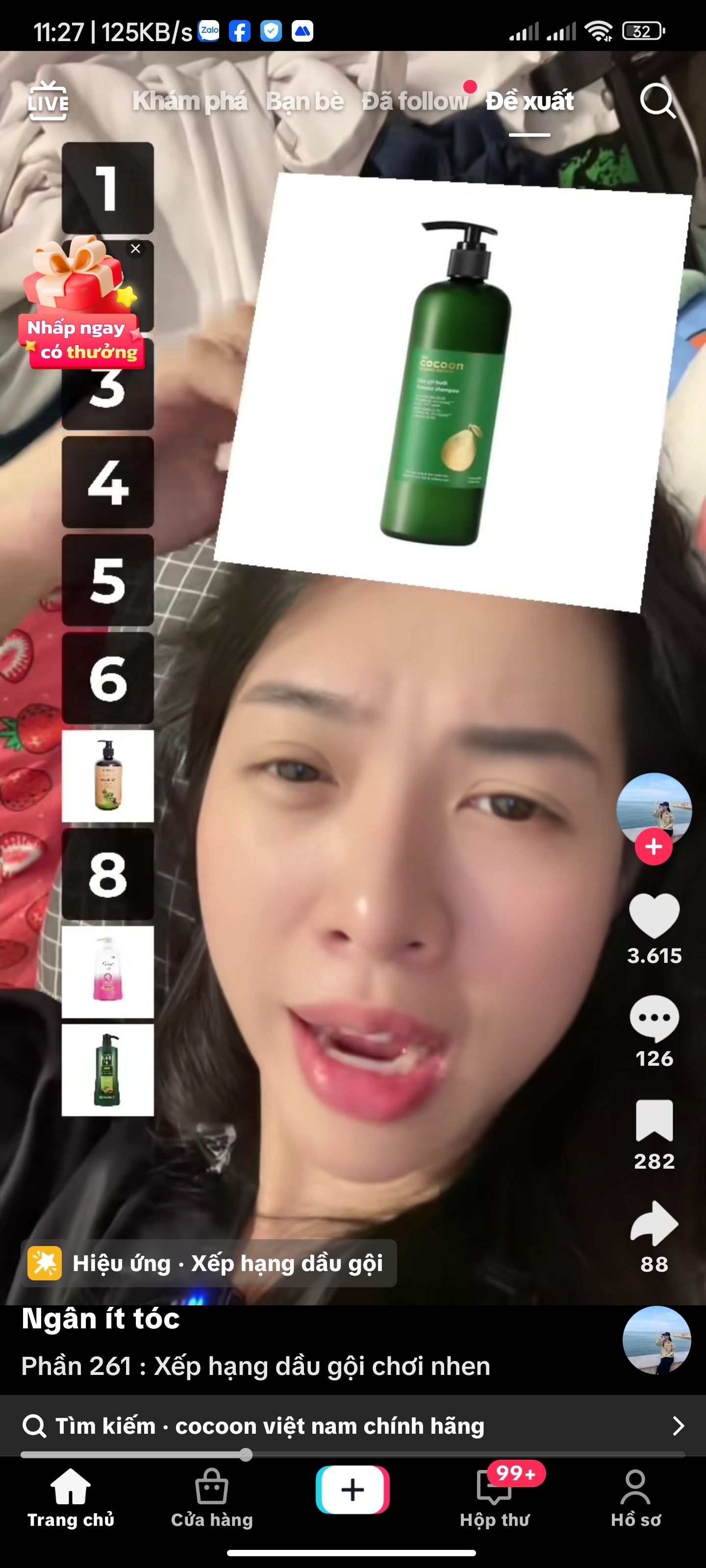Dismiss the gift reward banner

[x=135, y=248]
